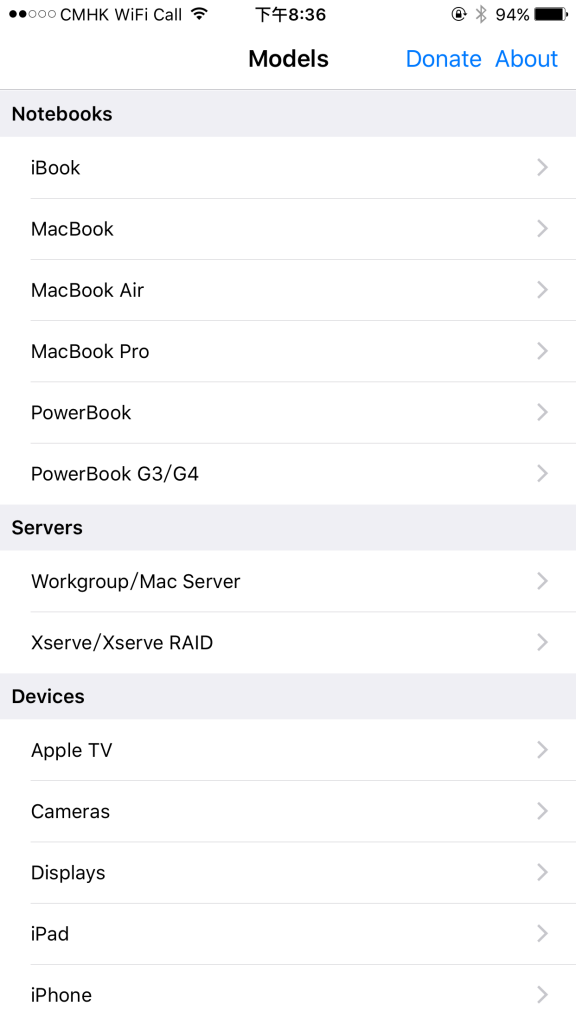Select the MacBook row
The height and width of the screenshot is (1024, 576).
coord(288,229)
